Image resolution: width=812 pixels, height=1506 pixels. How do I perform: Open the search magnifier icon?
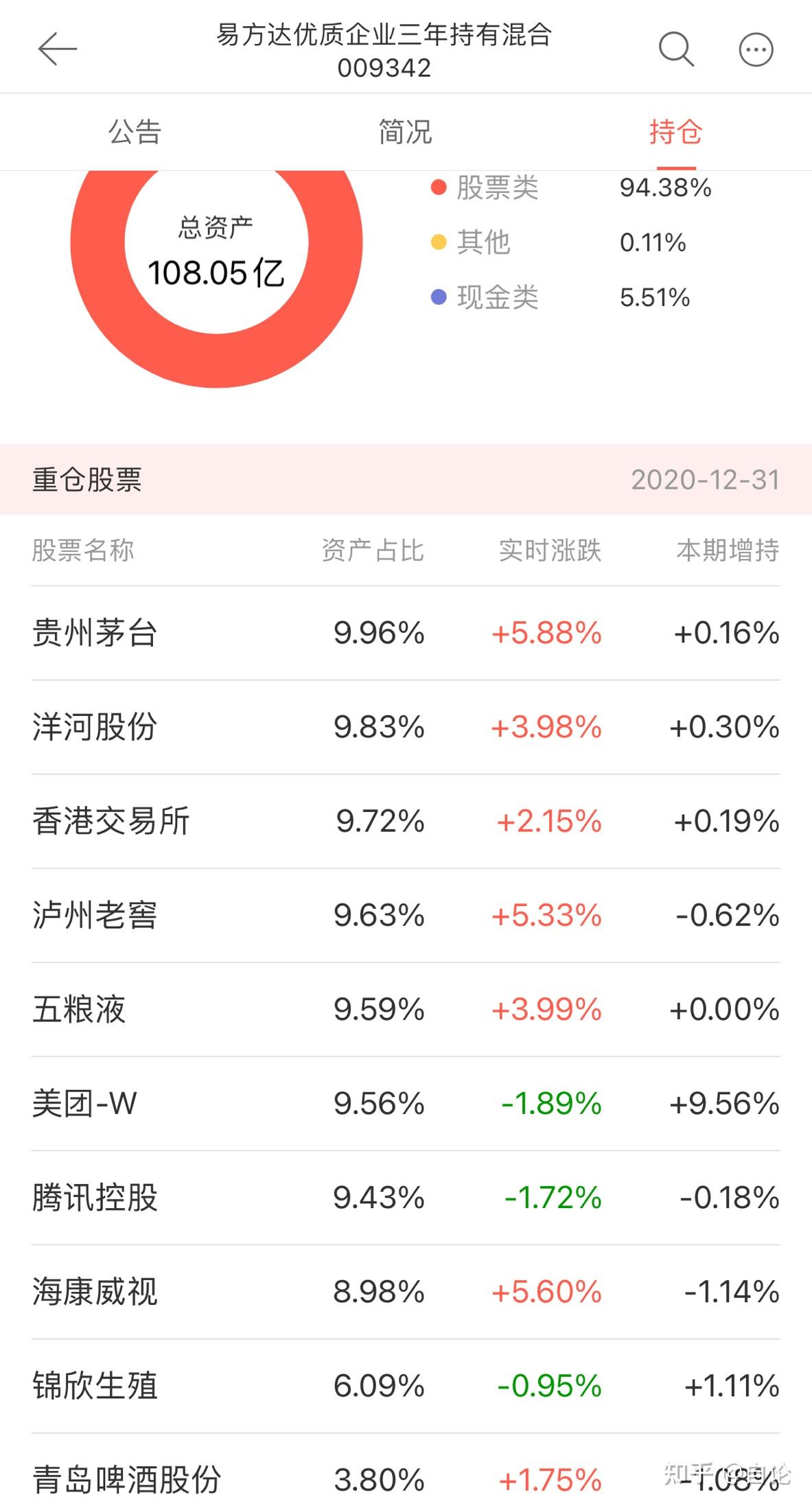point(676,49)
